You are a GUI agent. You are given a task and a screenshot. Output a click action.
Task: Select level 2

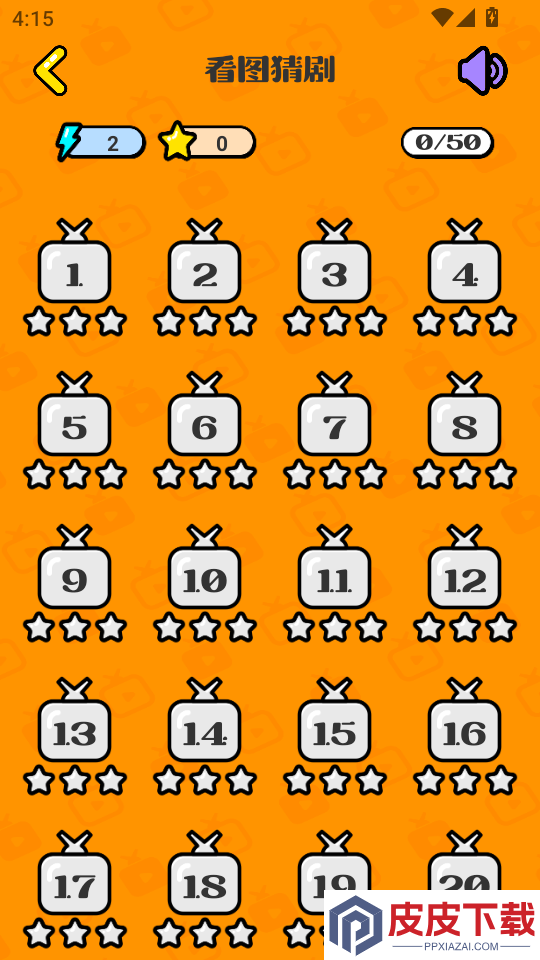204,261
